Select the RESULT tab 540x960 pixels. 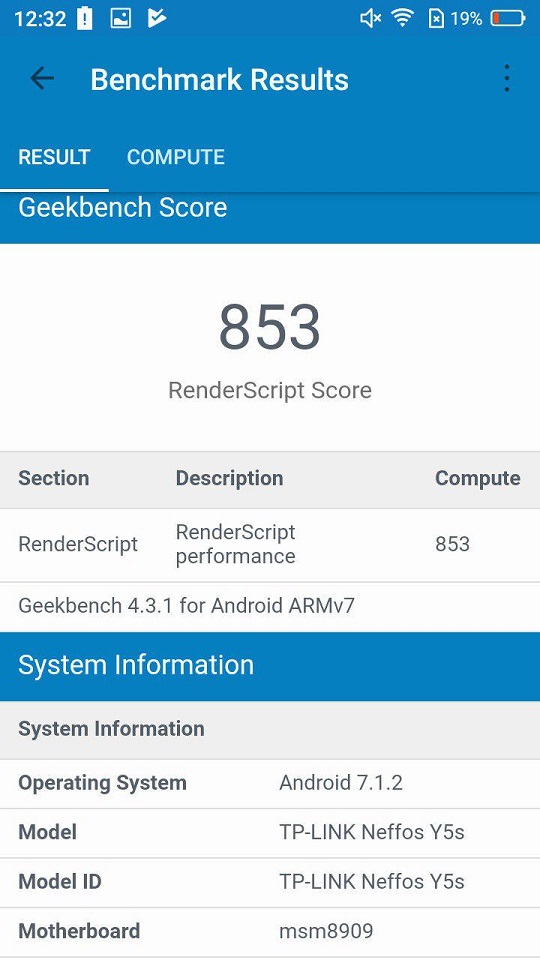[54, 157]
